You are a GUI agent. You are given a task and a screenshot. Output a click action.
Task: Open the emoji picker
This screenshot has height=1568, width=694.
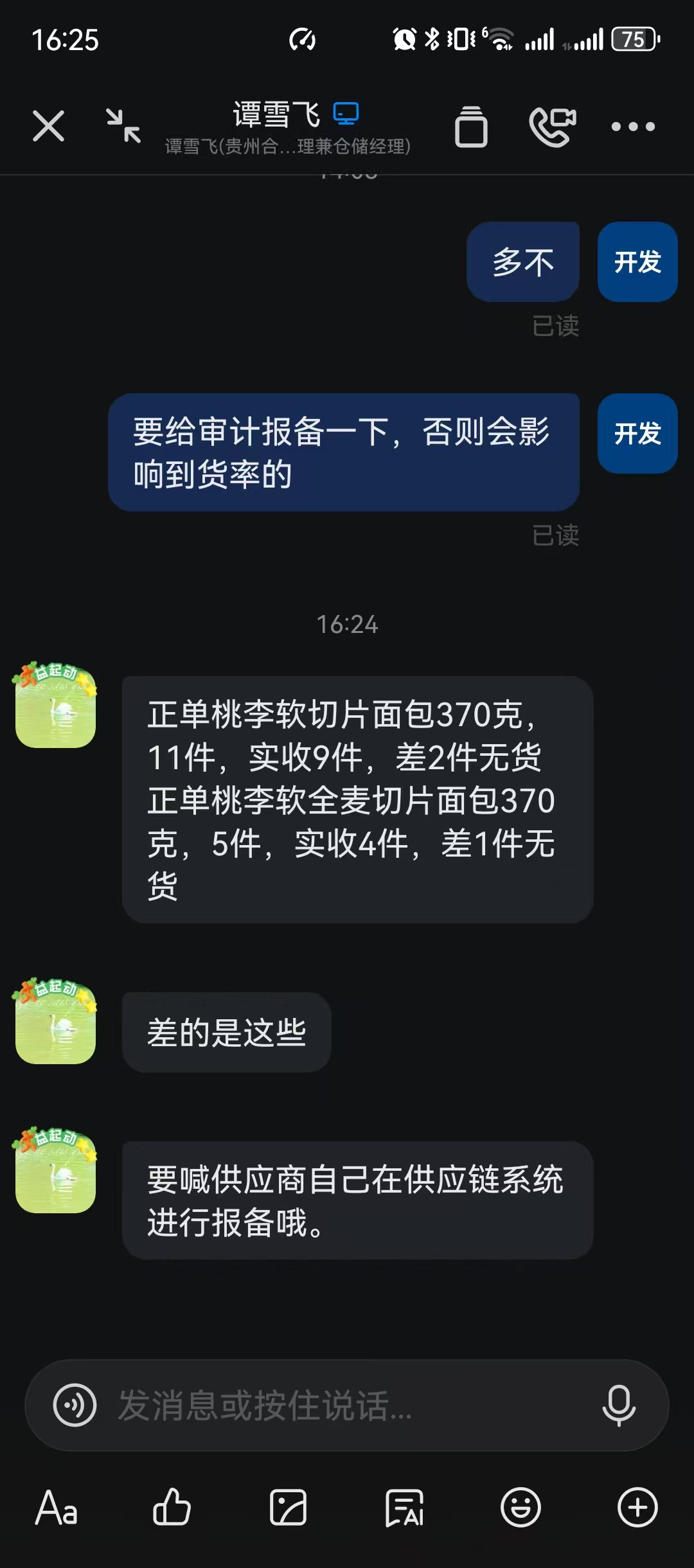[x=520, y=1508]
